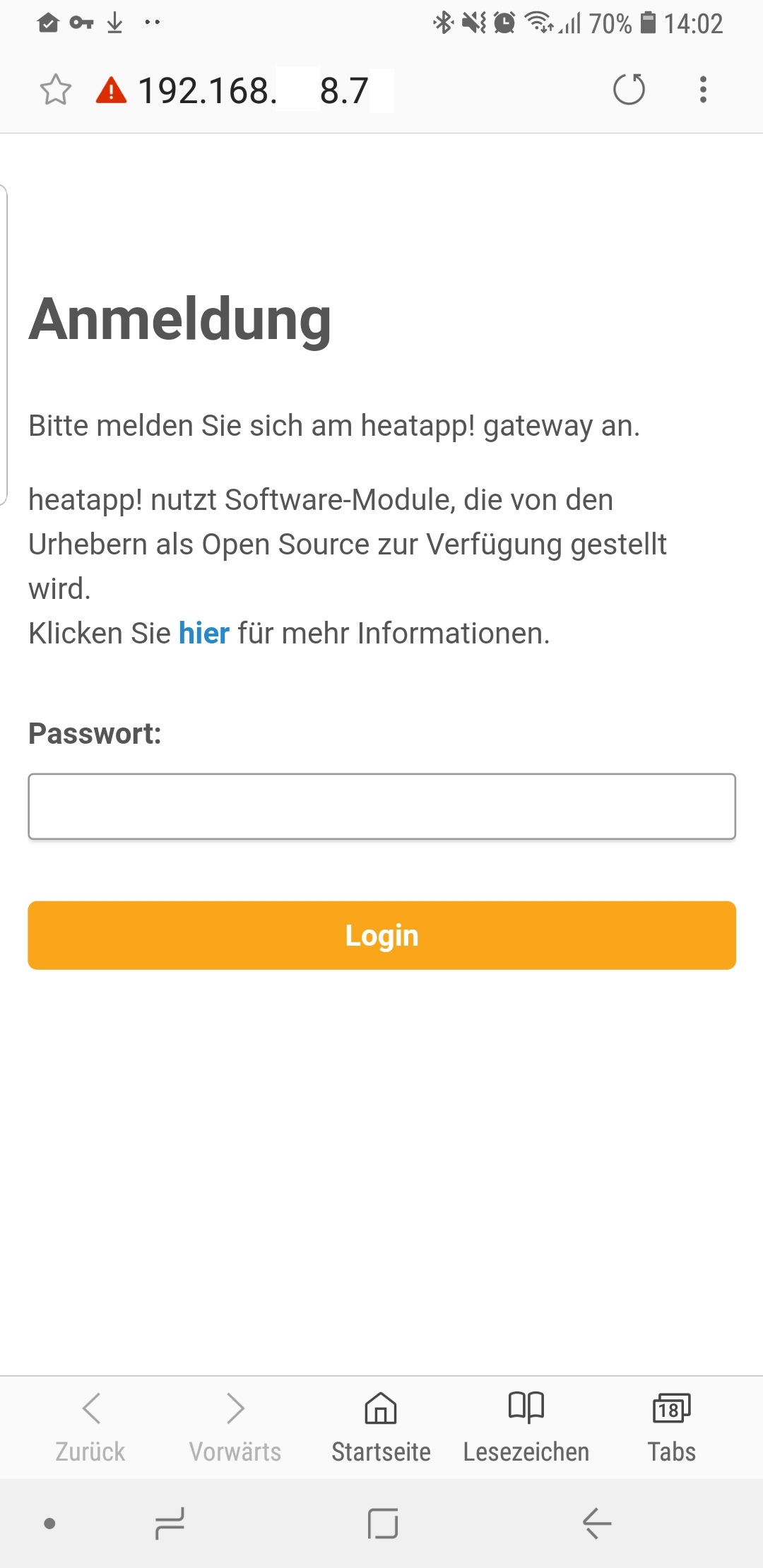Tap the orange Login button

pyautogui.click(x=381, y=935)
